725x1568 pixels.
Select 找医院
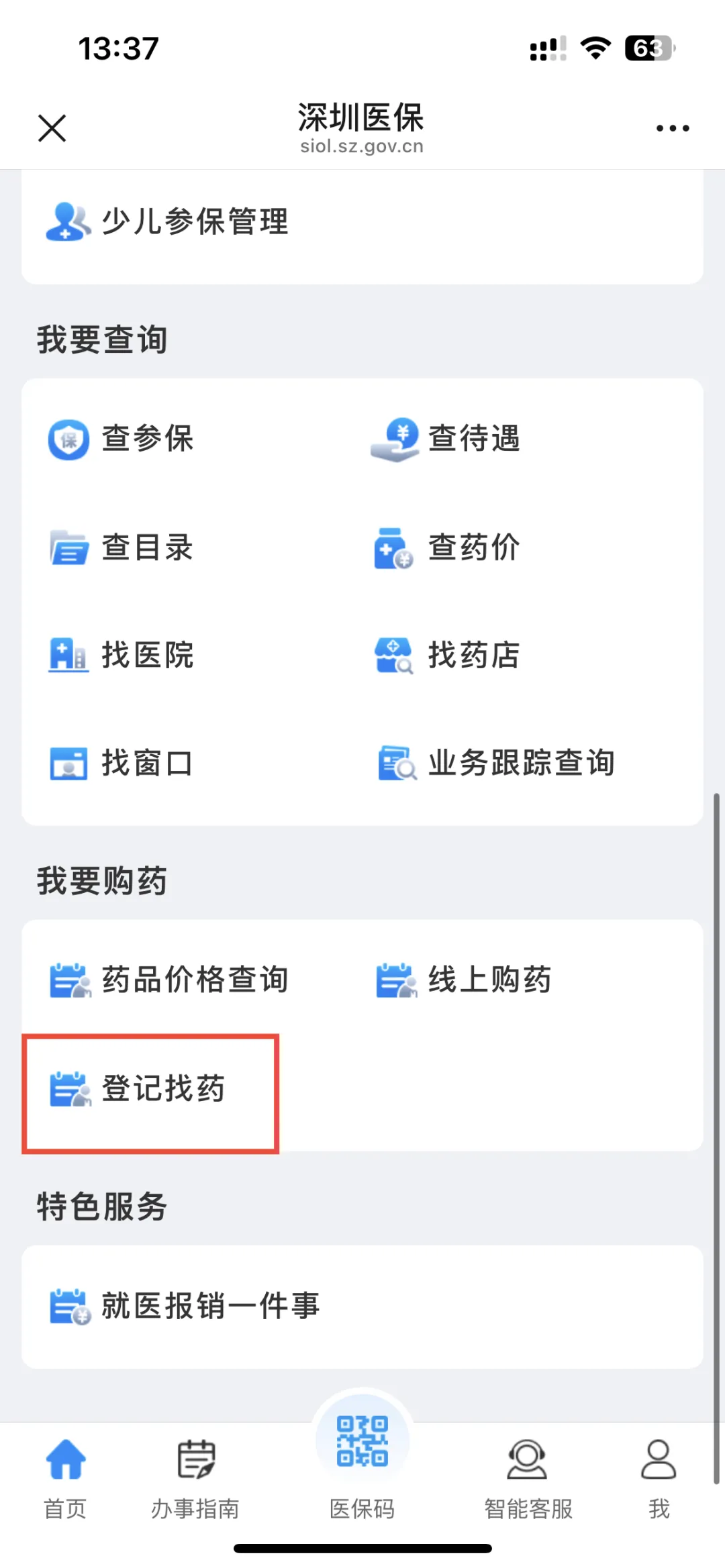tap(121, 655)
